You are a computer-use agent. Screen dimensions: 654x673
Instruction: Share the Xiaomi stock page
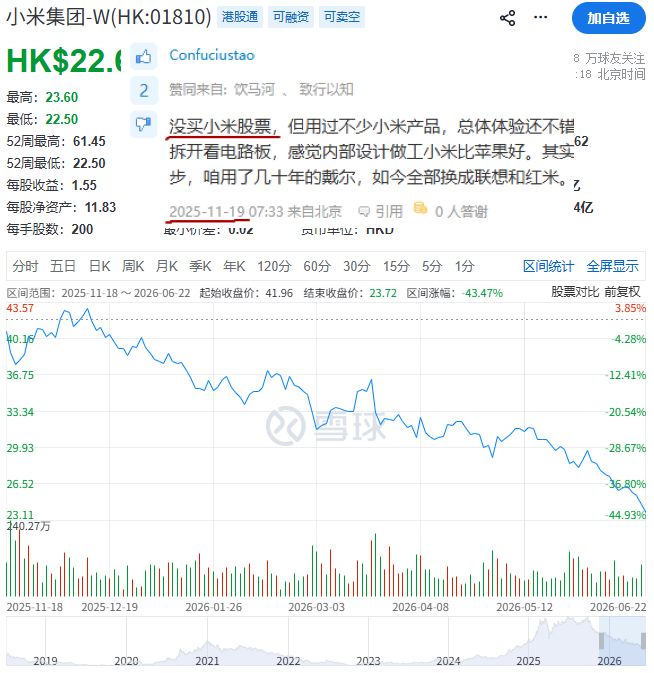tap(508, 18)
